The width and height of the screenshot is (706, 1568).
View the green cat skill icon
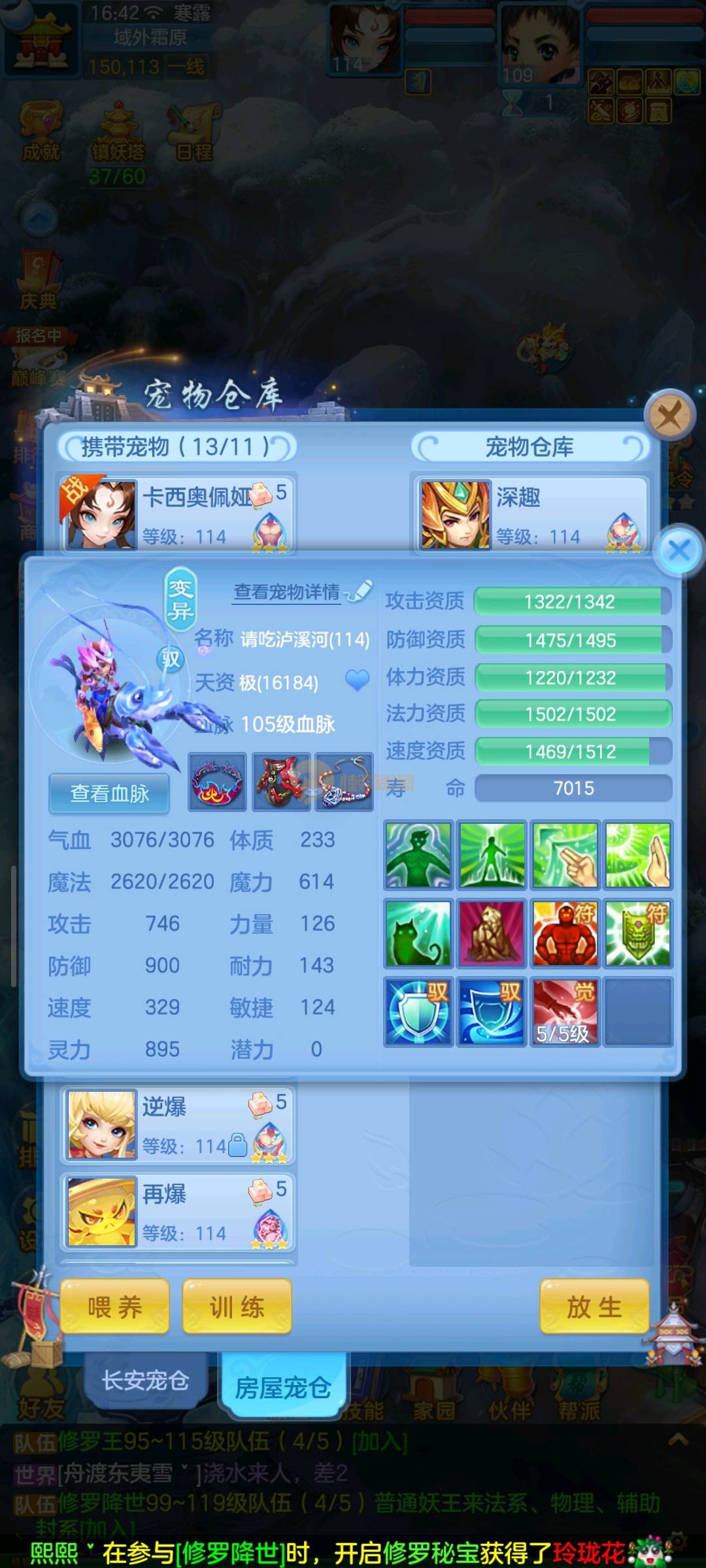(x=418, y=933)
